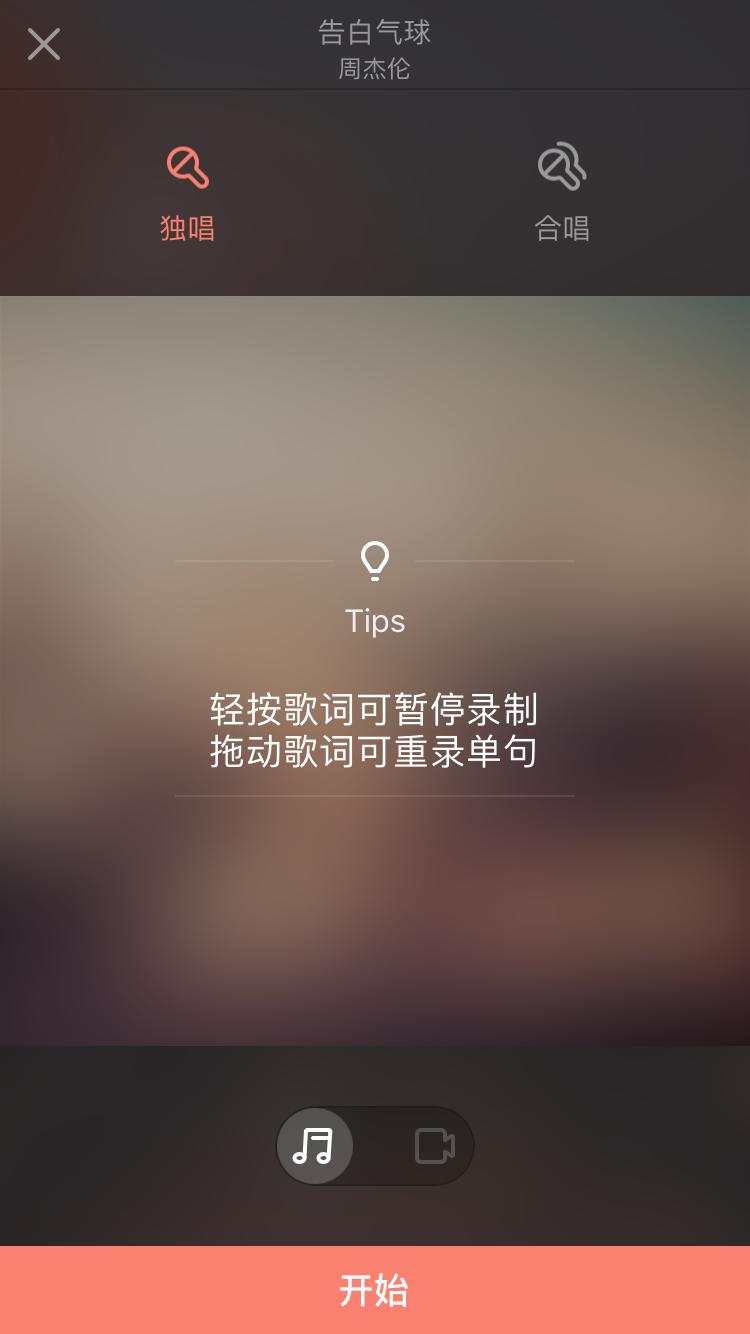Switch the audio/video mode switch
This screenshot has width=750, height=1334.
(x=375, y=1146)
